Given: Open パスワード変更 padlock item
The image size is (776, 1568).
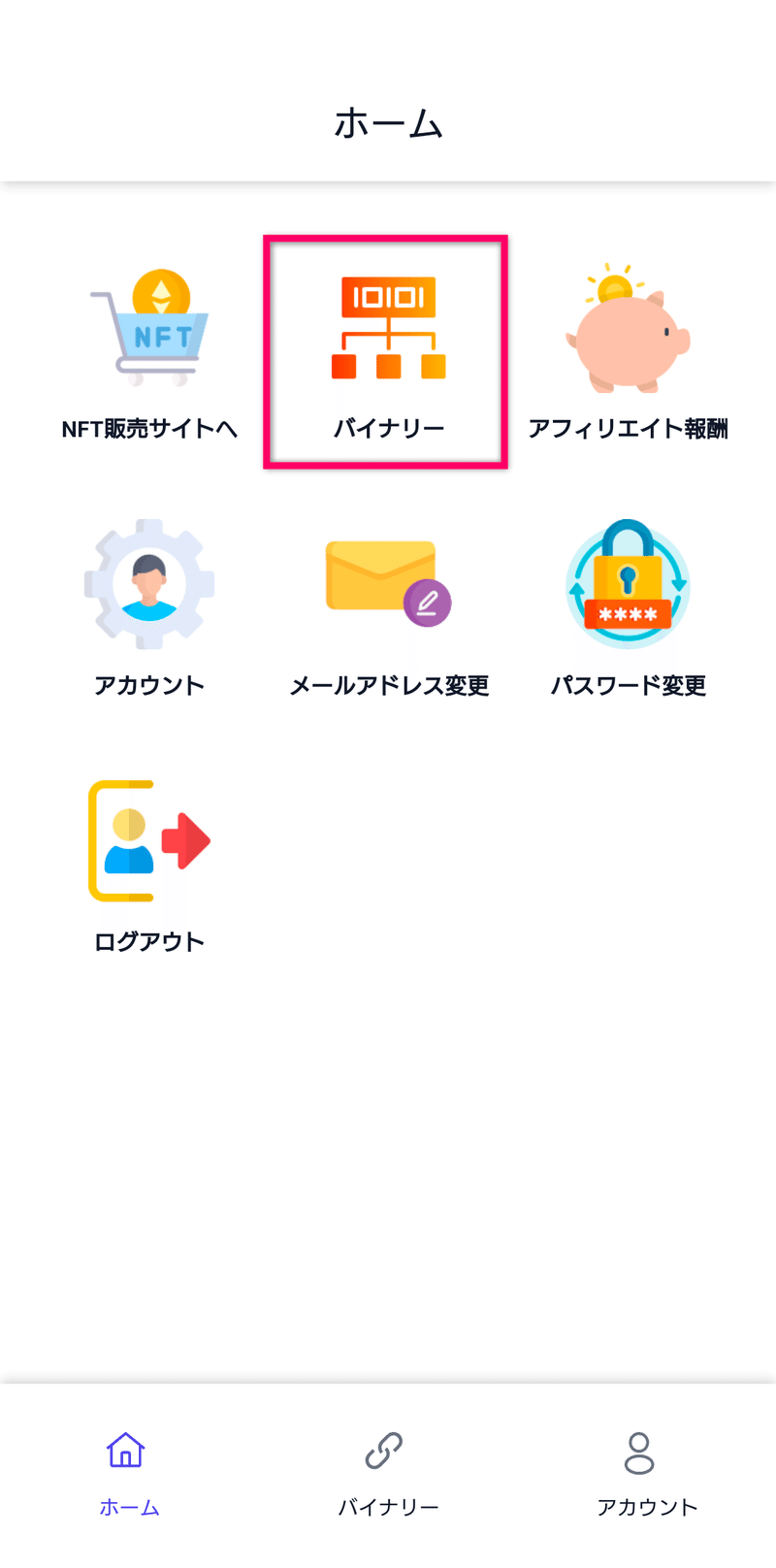Looking at the screenshot, I should pos(628,608).
